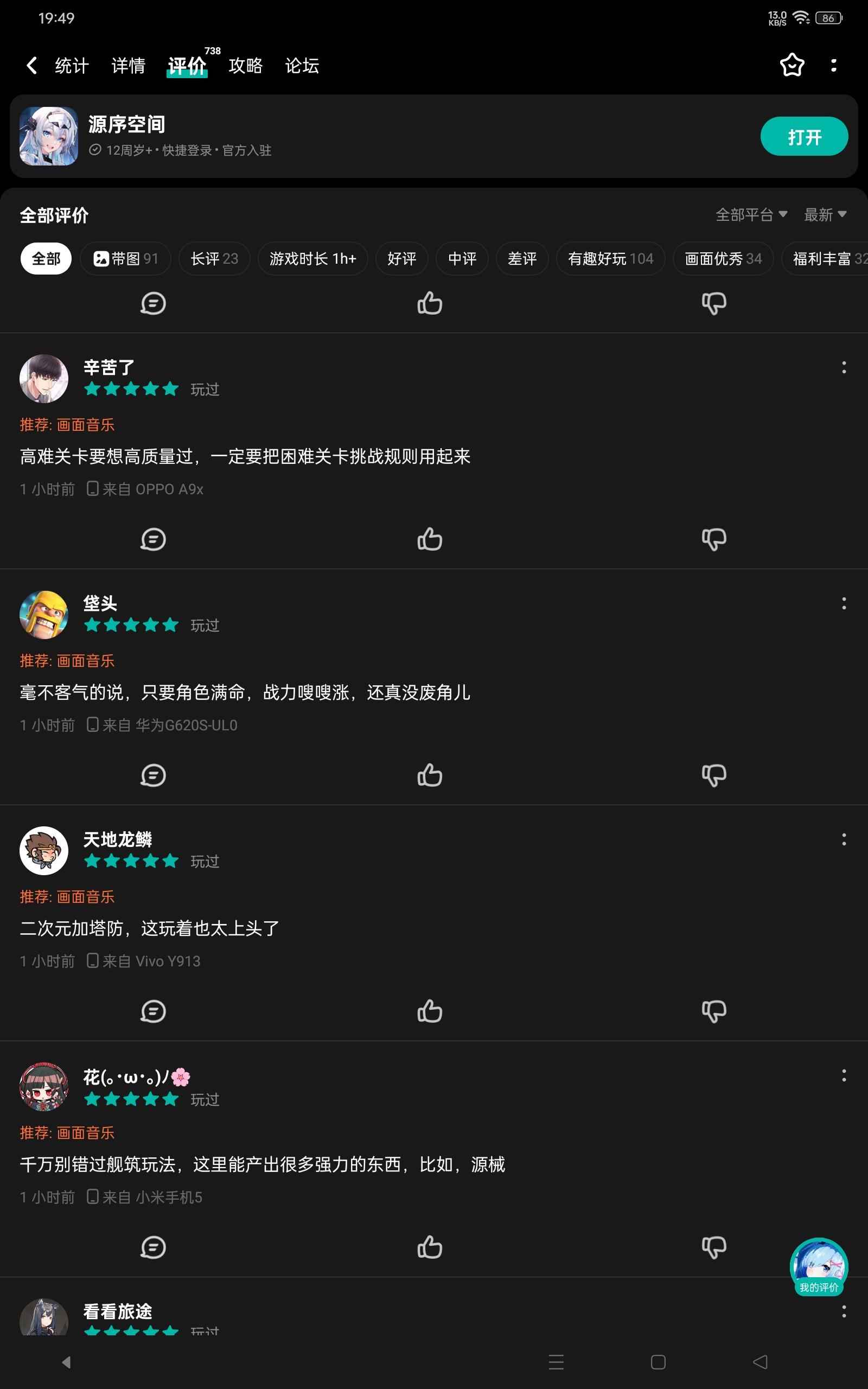
Task: Dislike 垡头's review
Action: 713,774
